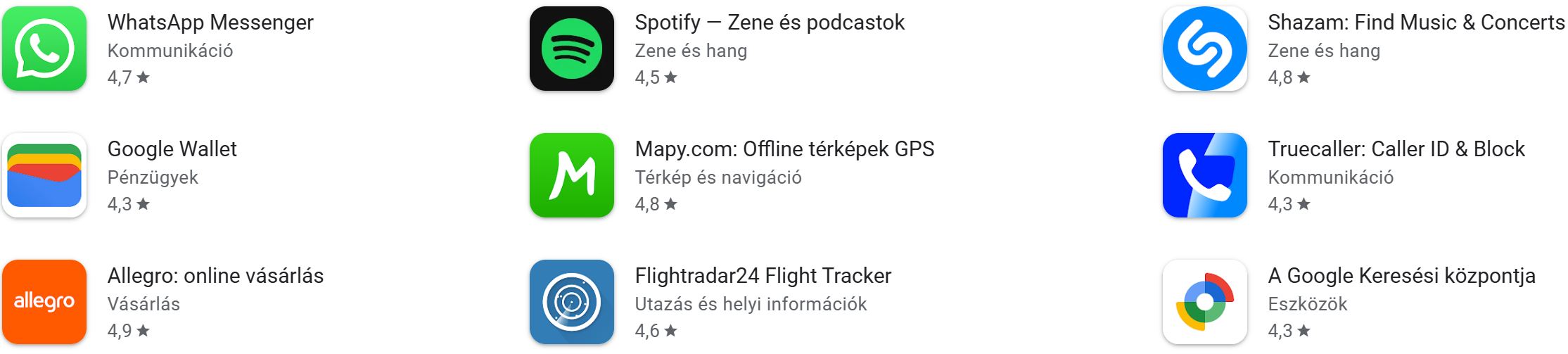View the Google Wallet app page
The image size is (1568, 354).
pos(172,149)
